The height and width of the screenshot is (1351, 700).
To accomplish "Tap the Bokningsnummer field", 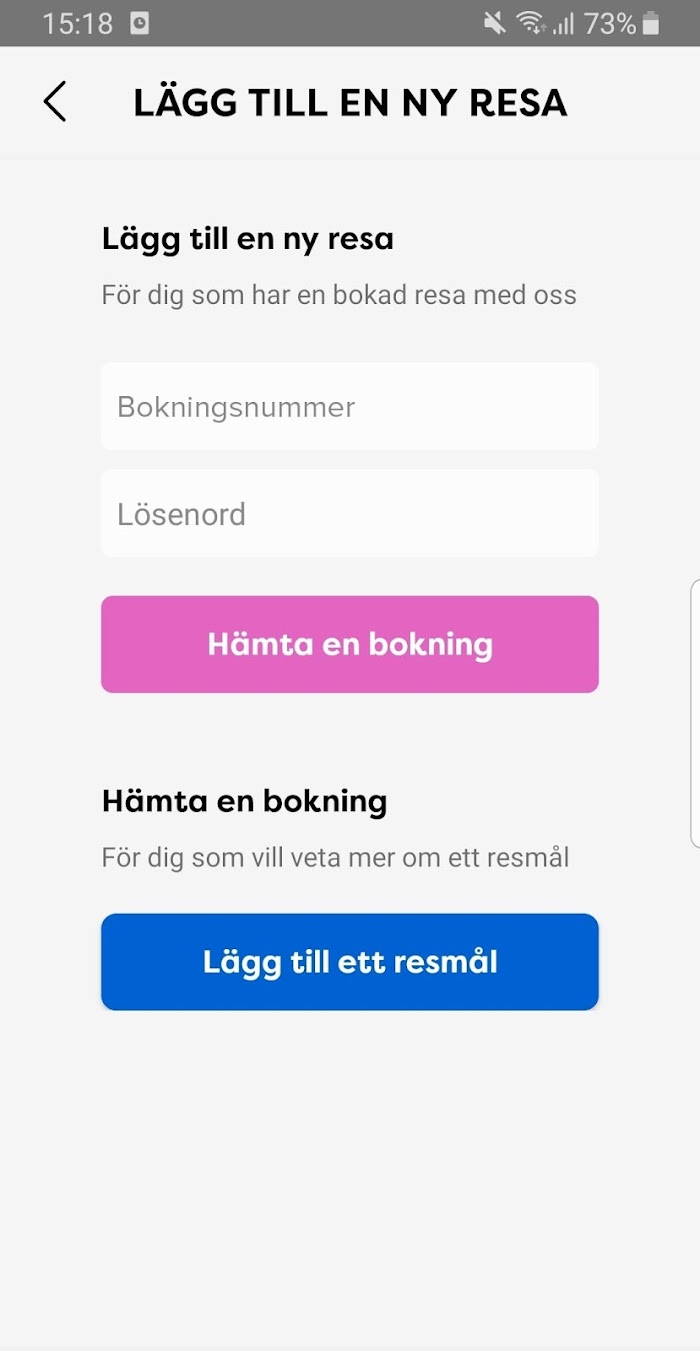I will [x=350, y=407].
